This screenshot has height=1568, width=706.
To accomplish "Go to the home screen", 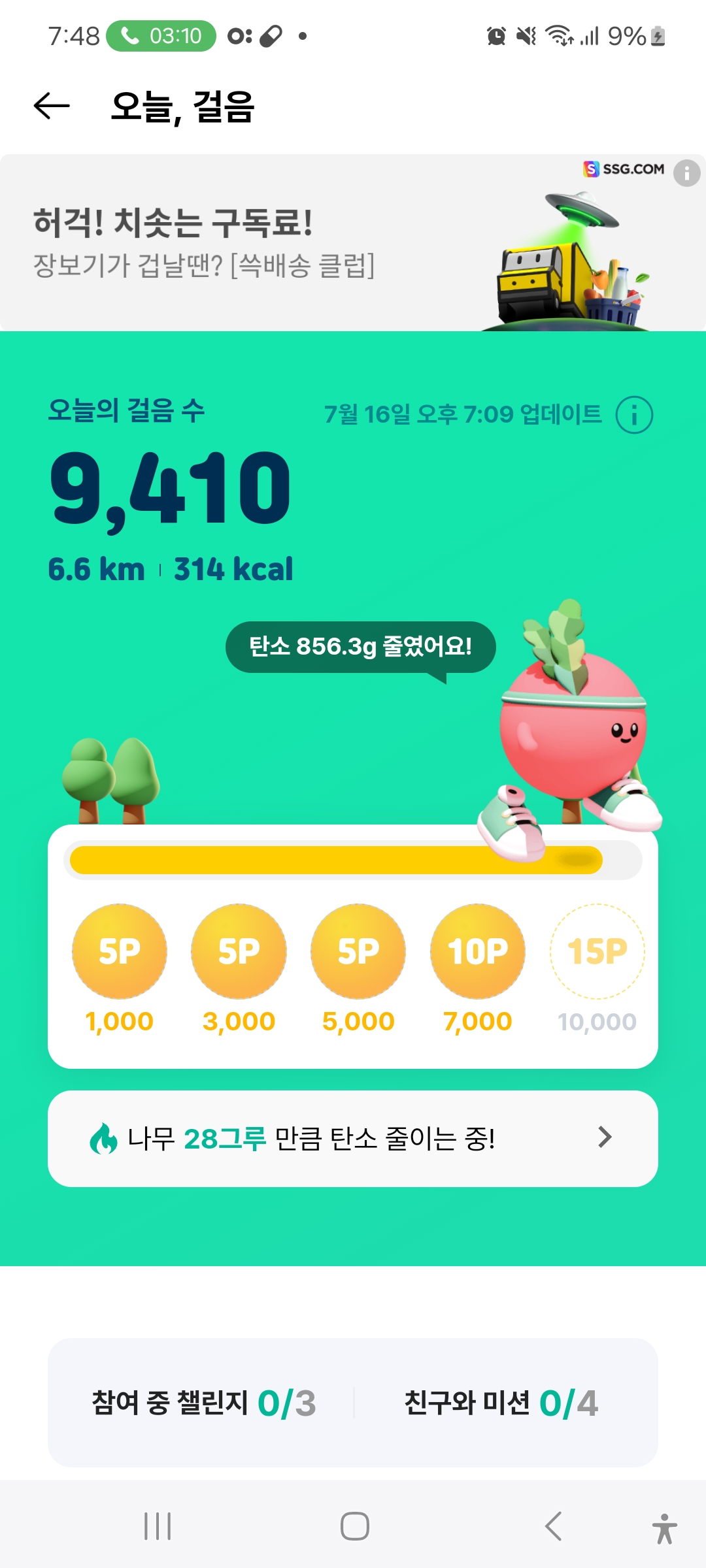I will click(x=354, y=1527).
